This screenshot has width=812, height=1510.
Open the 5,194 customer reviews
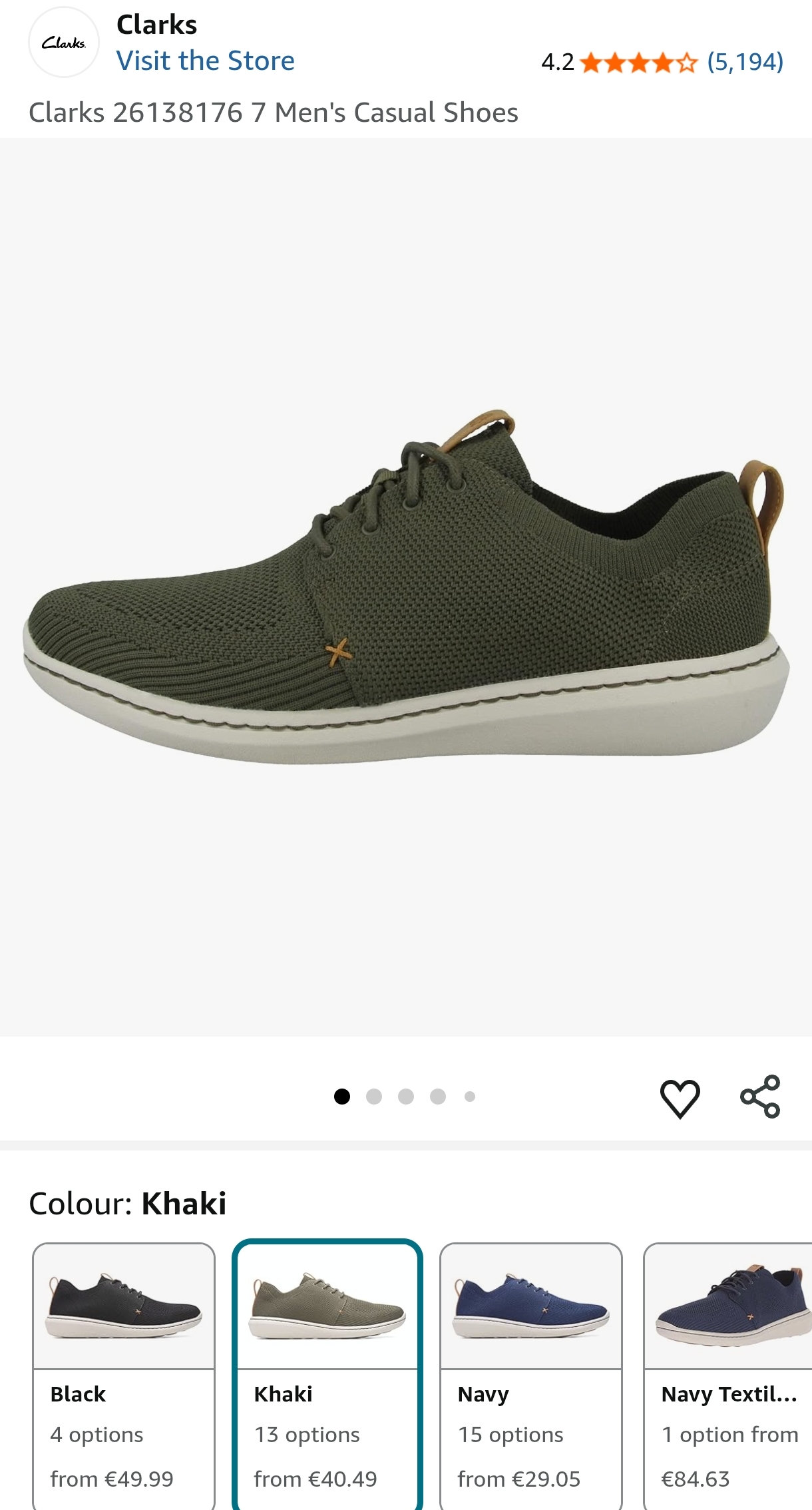point(745,62)
